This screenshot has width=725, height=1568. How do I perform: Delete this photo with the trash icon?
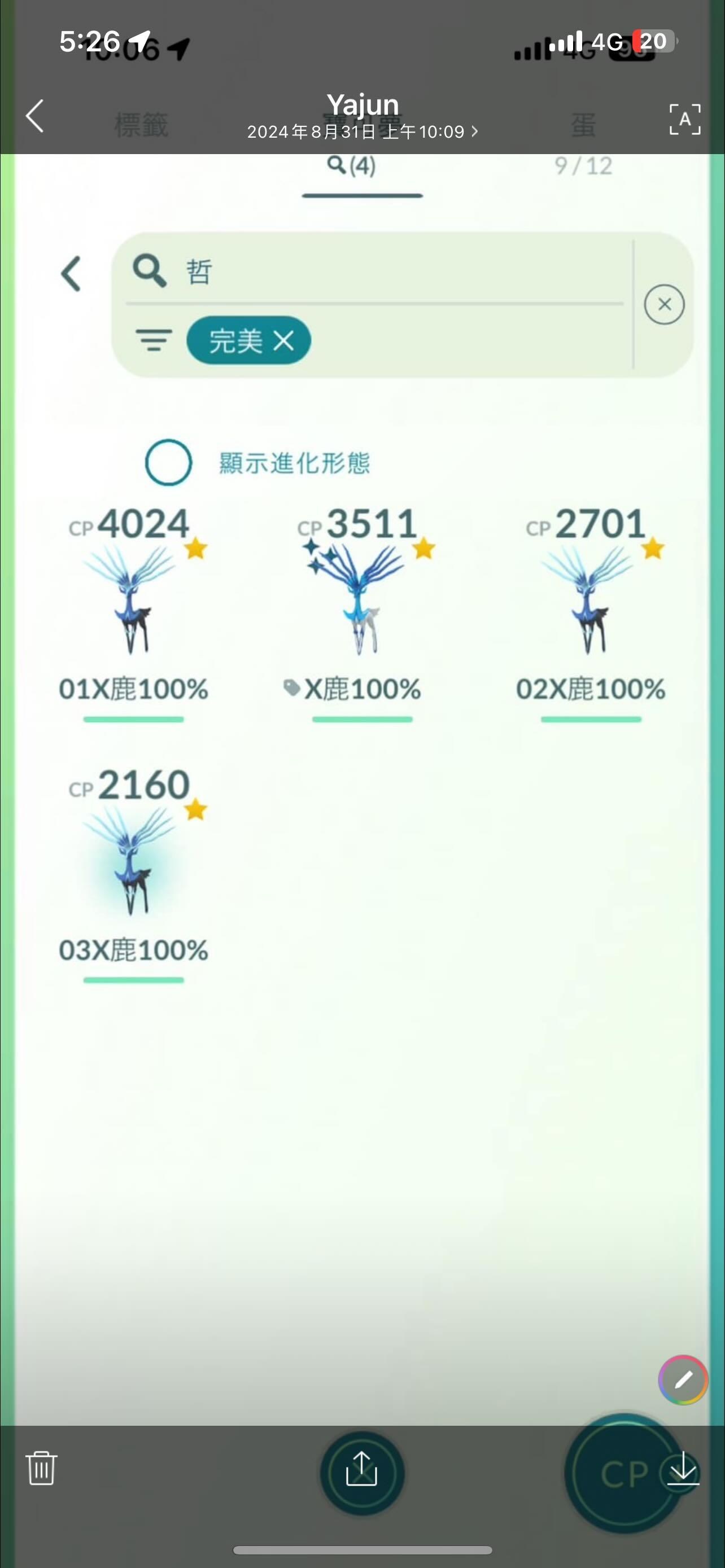click(x=41, y=1468)
